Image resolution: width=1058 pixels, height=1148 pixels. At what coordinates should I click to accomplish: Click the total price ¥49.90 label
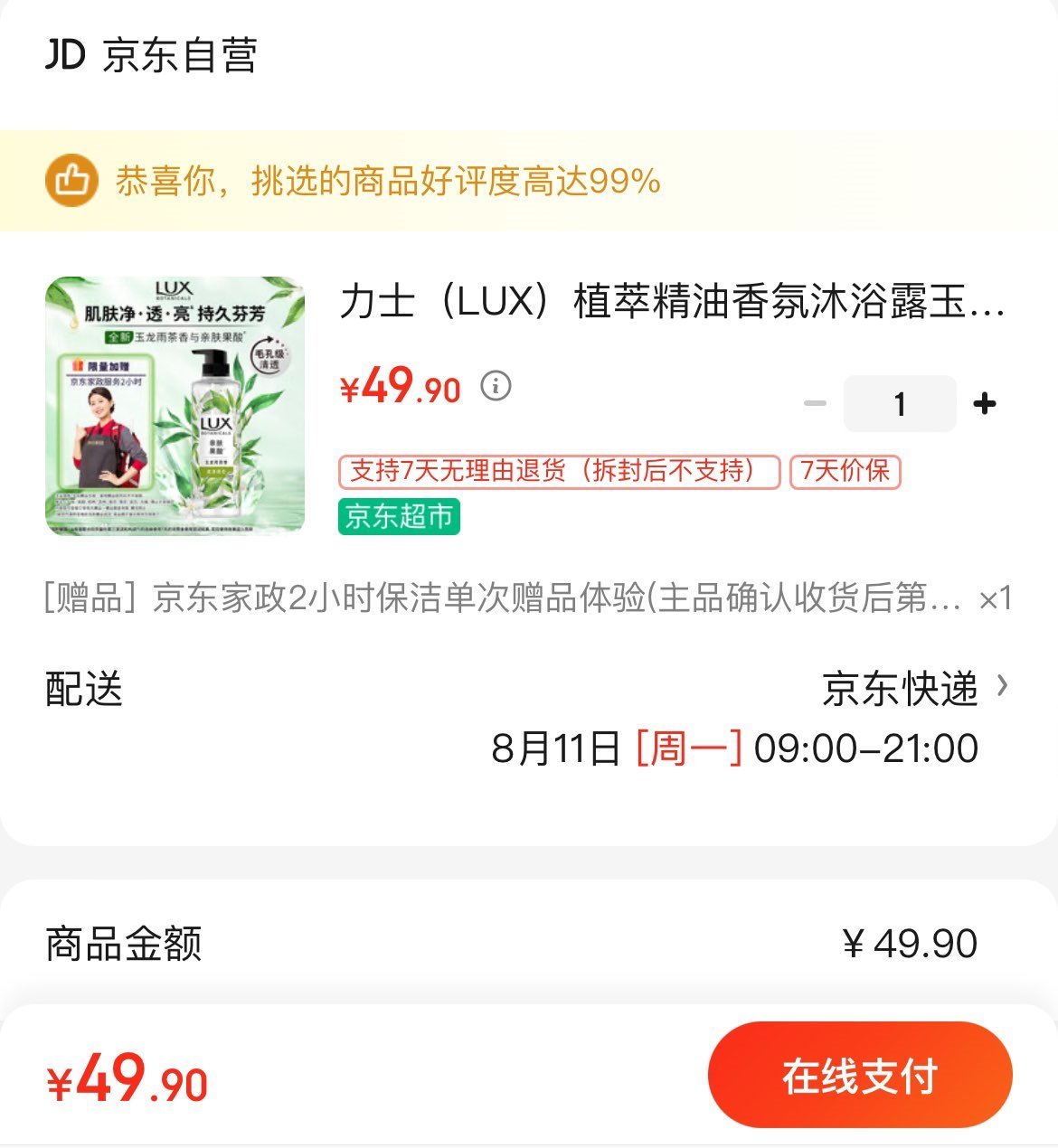(127, 1079)
